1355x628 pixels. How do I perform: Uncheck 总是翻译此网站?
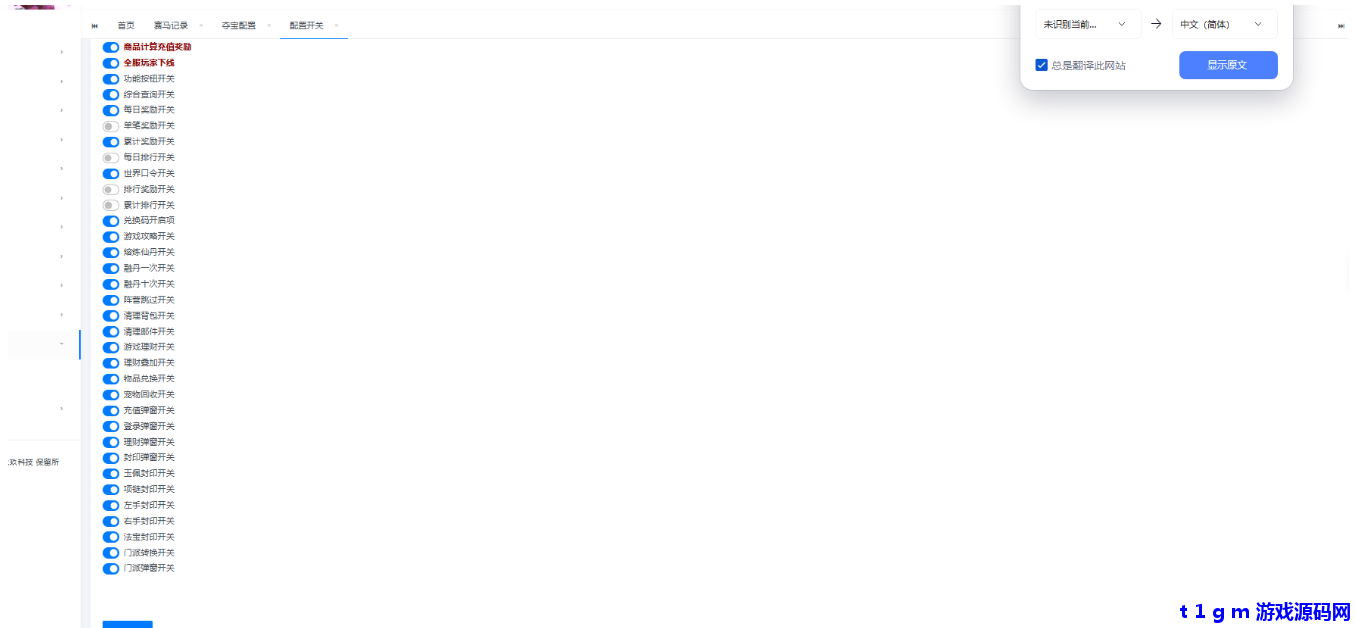coord(1042,65)
